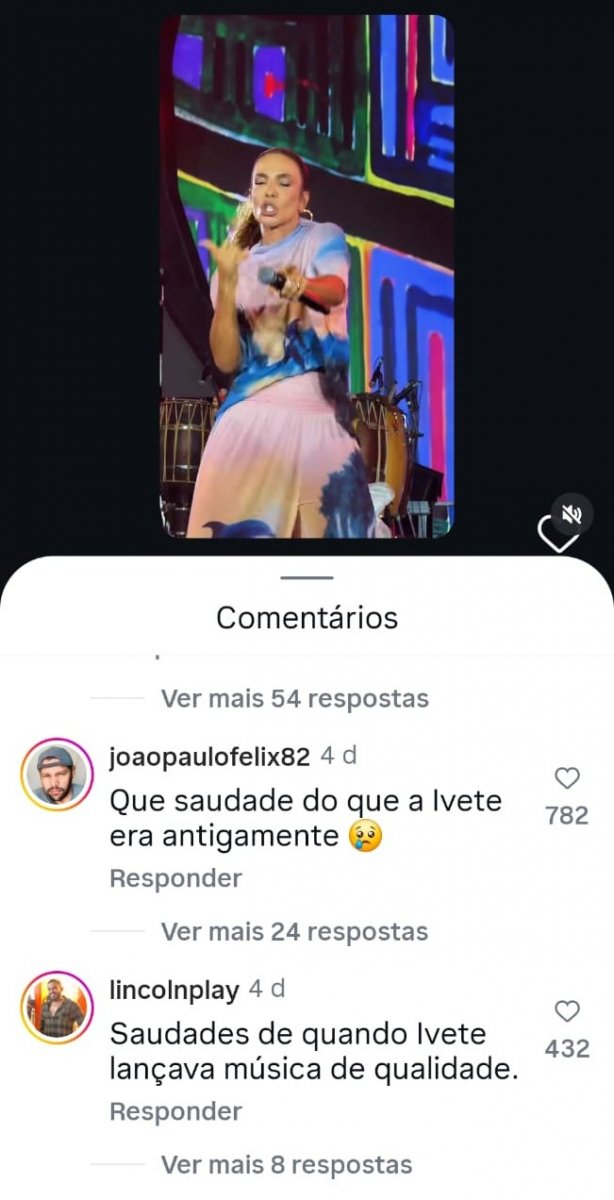Unmute the video sound
This screenshot has width=614, height=1200.
pyautogui.click(x=572, y=515)
